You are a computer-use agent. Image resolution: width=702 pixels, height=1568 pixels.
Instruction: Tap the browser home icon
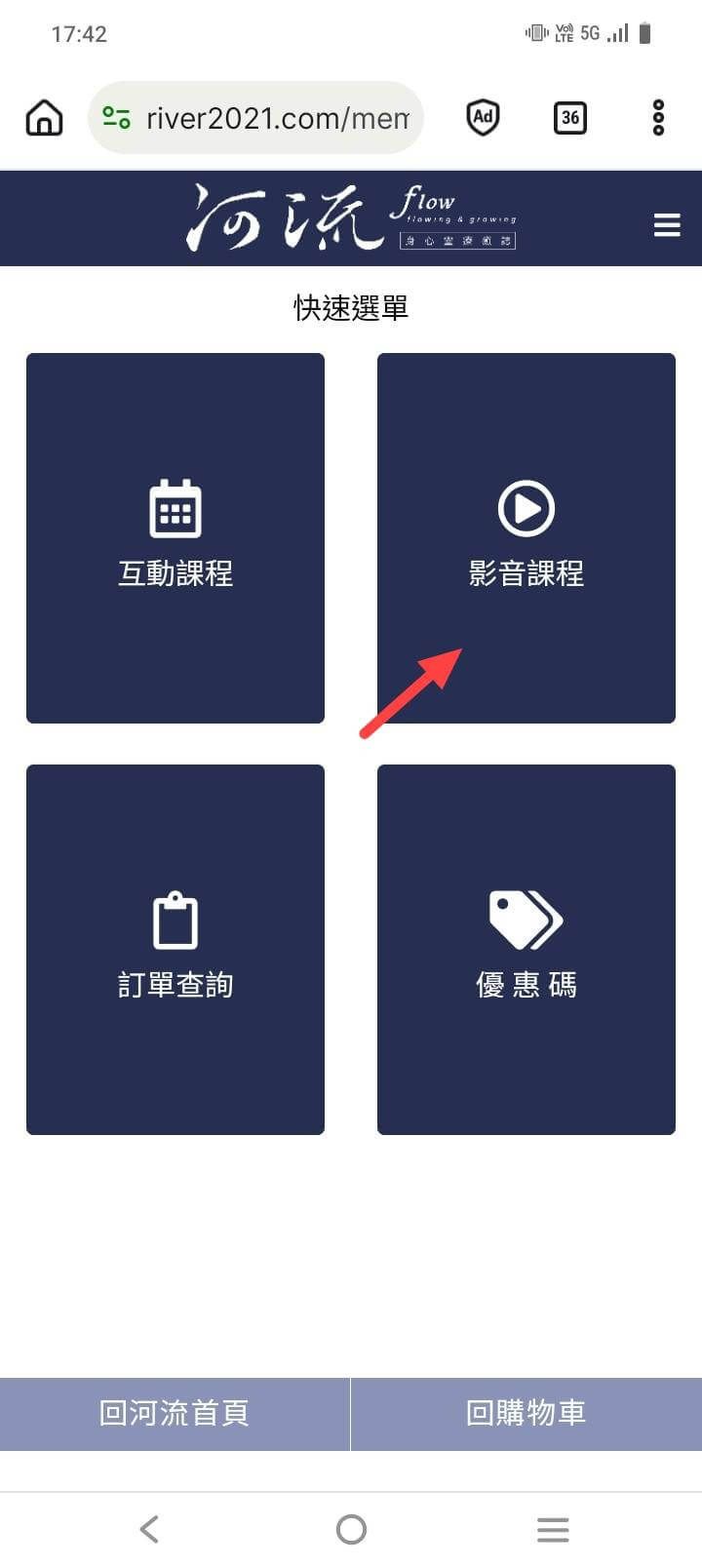[44, 118]
